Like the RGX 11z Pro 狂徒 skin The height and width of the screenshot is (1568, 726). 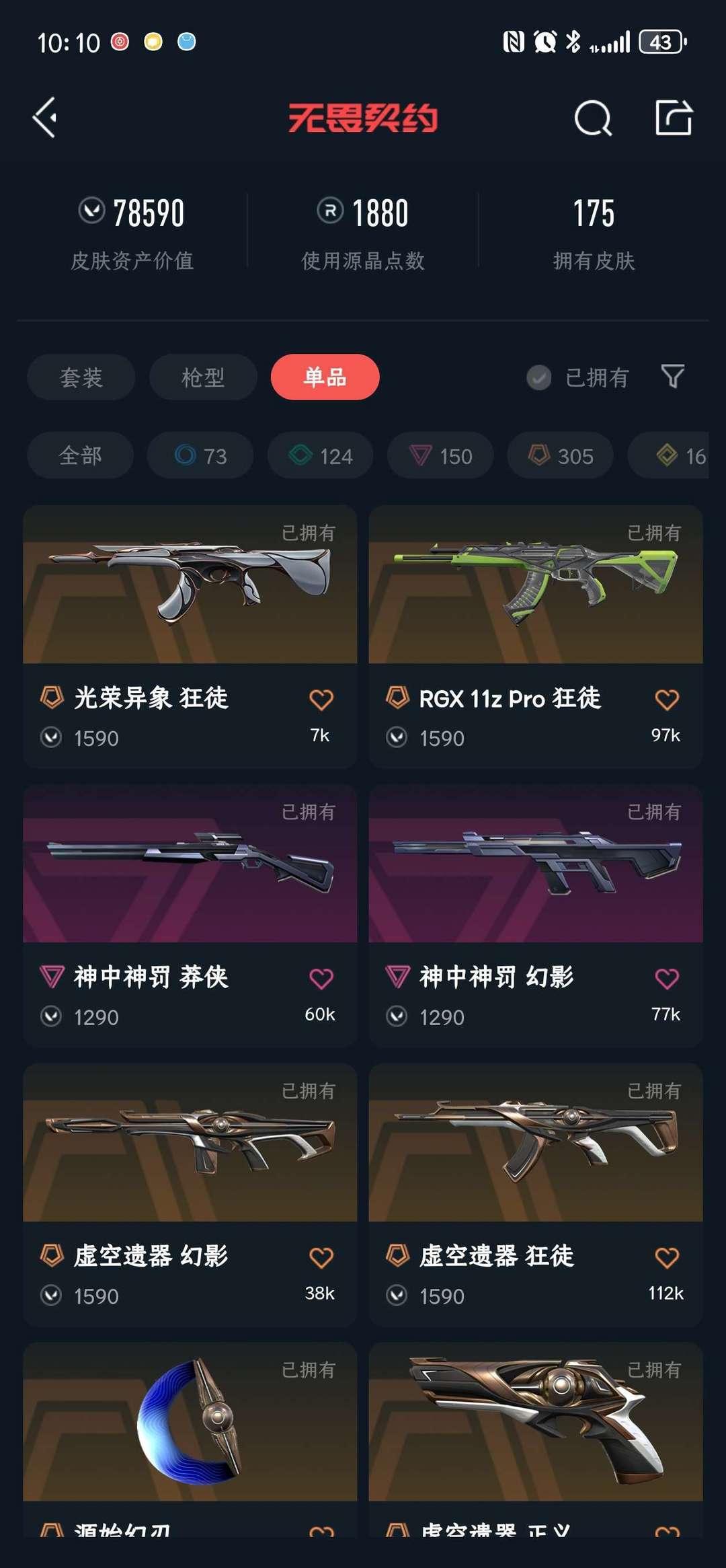click(667, 700)
